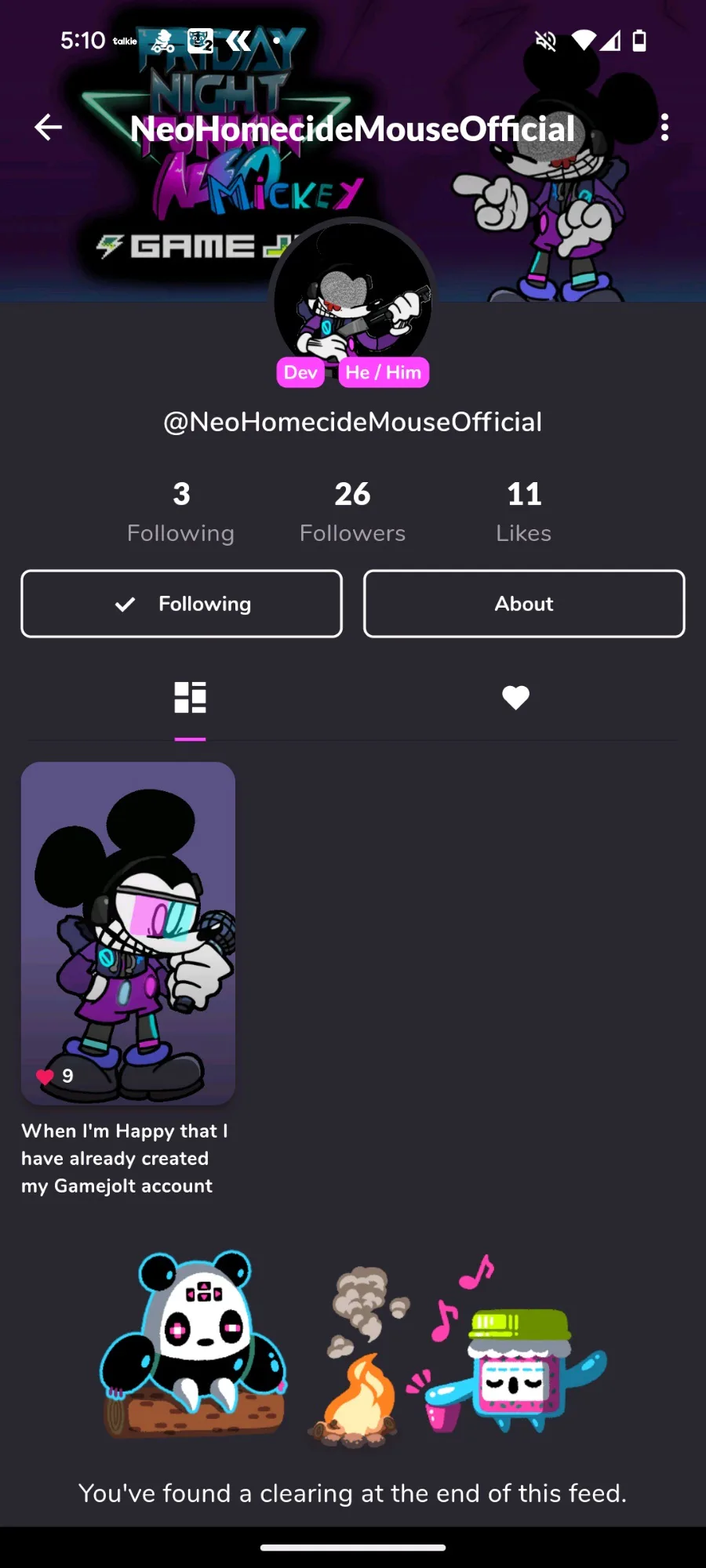Open the About section
Viewport: 706px width, 1568px height.
524,604
